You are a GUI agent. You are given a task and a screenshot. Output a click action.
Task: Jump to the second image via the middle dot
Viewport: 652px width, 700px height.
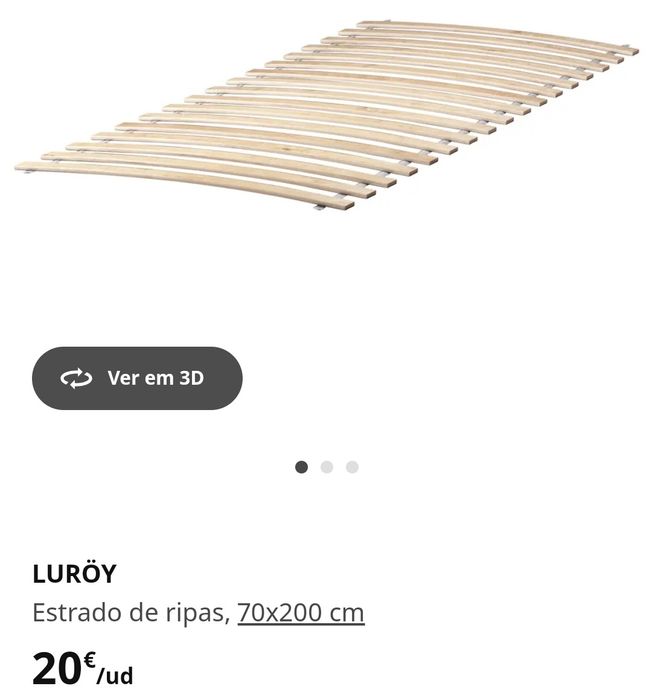pos(327,467)
